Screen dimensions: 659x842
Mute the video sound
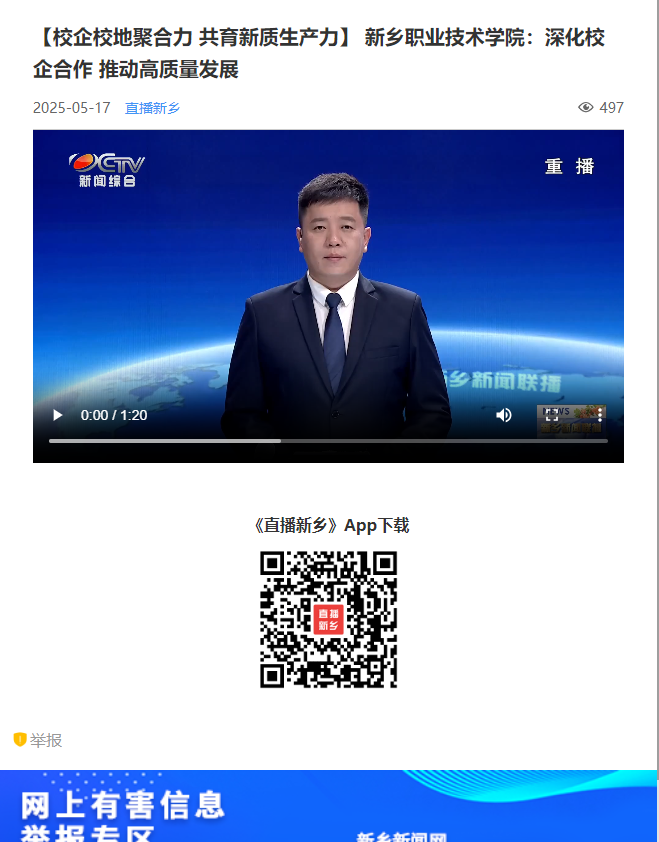504,415
